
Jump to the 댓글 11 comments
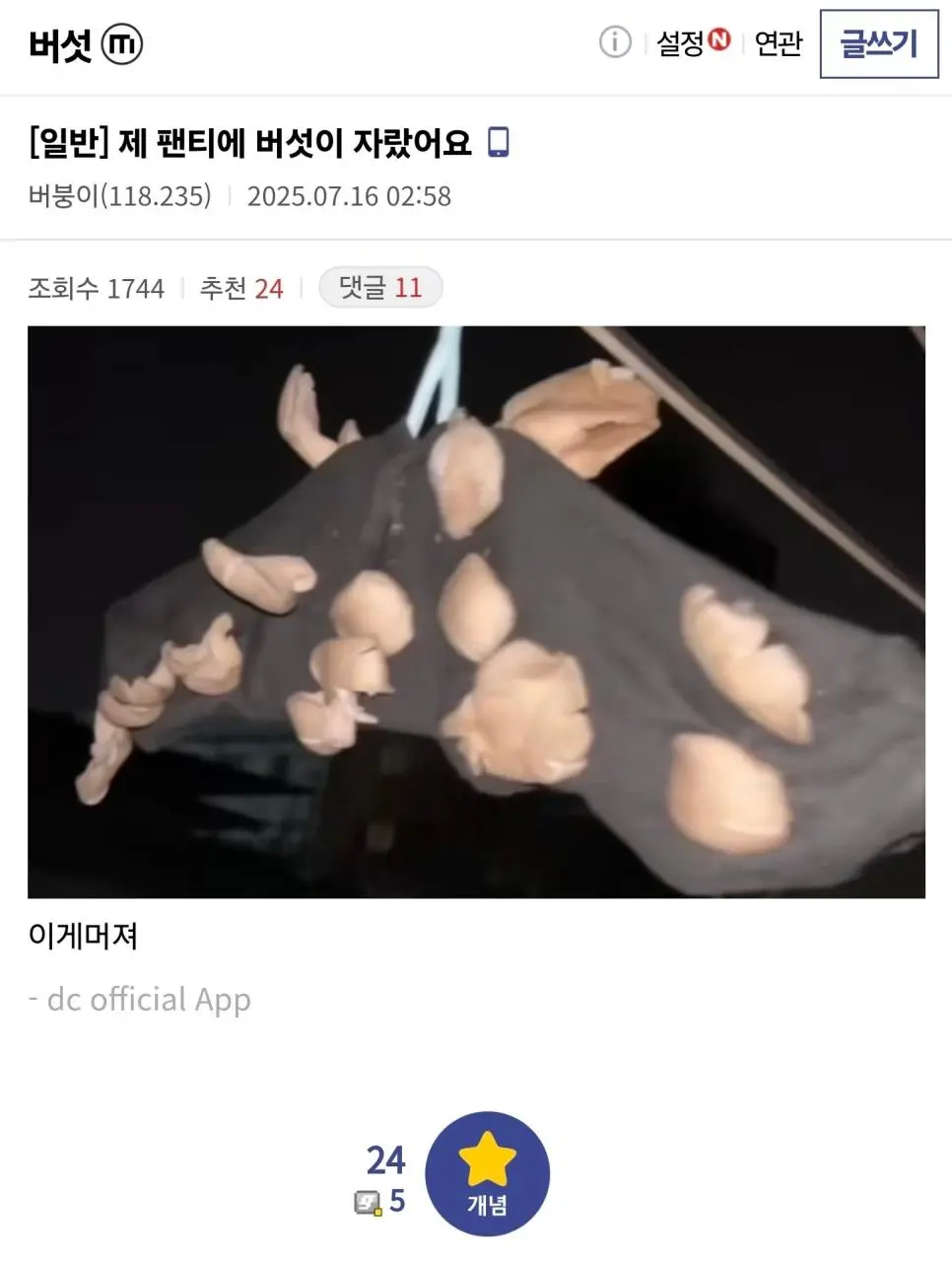[x=380, y=288]
